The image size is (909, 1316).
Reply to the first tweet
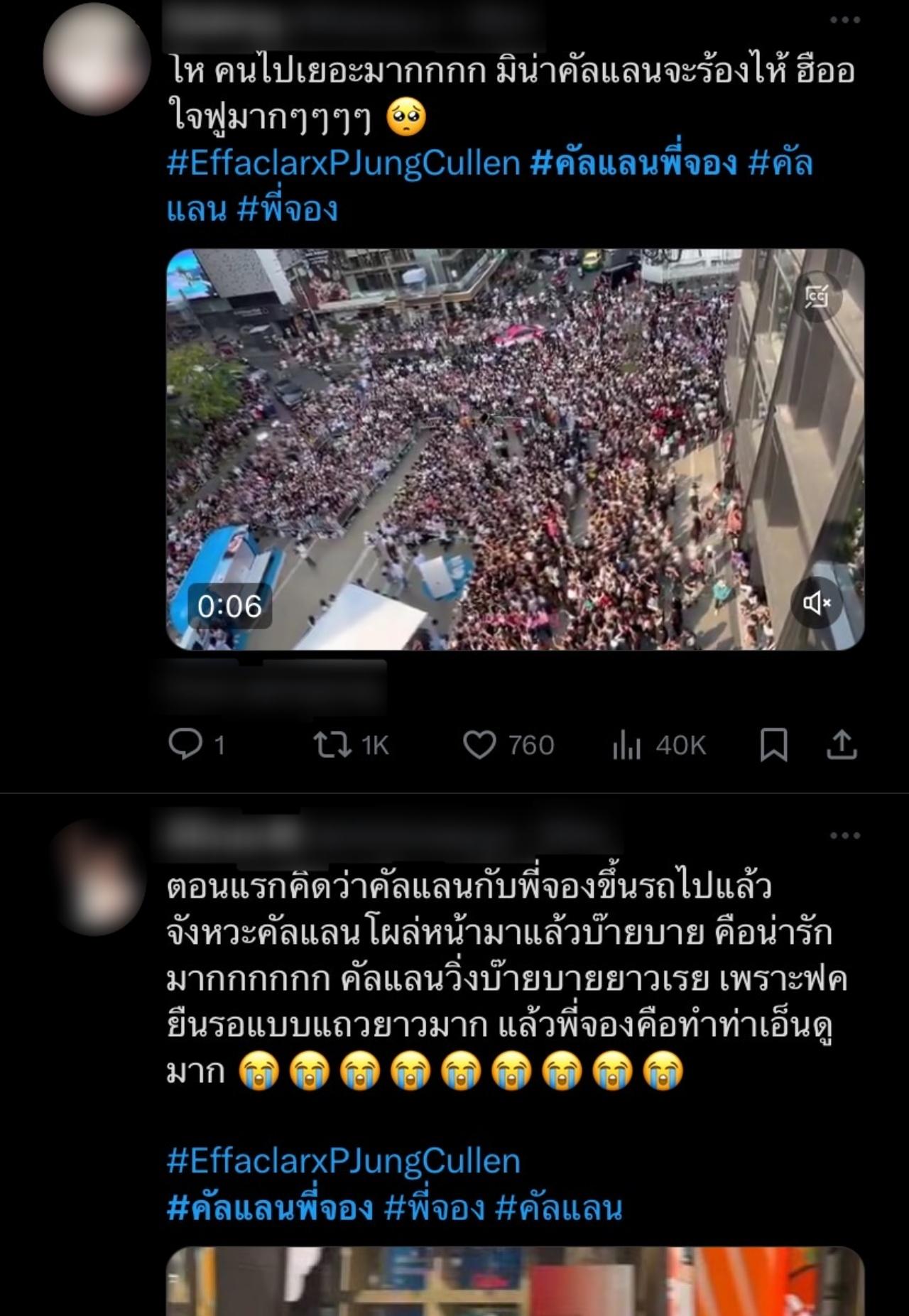coord(186,745)
